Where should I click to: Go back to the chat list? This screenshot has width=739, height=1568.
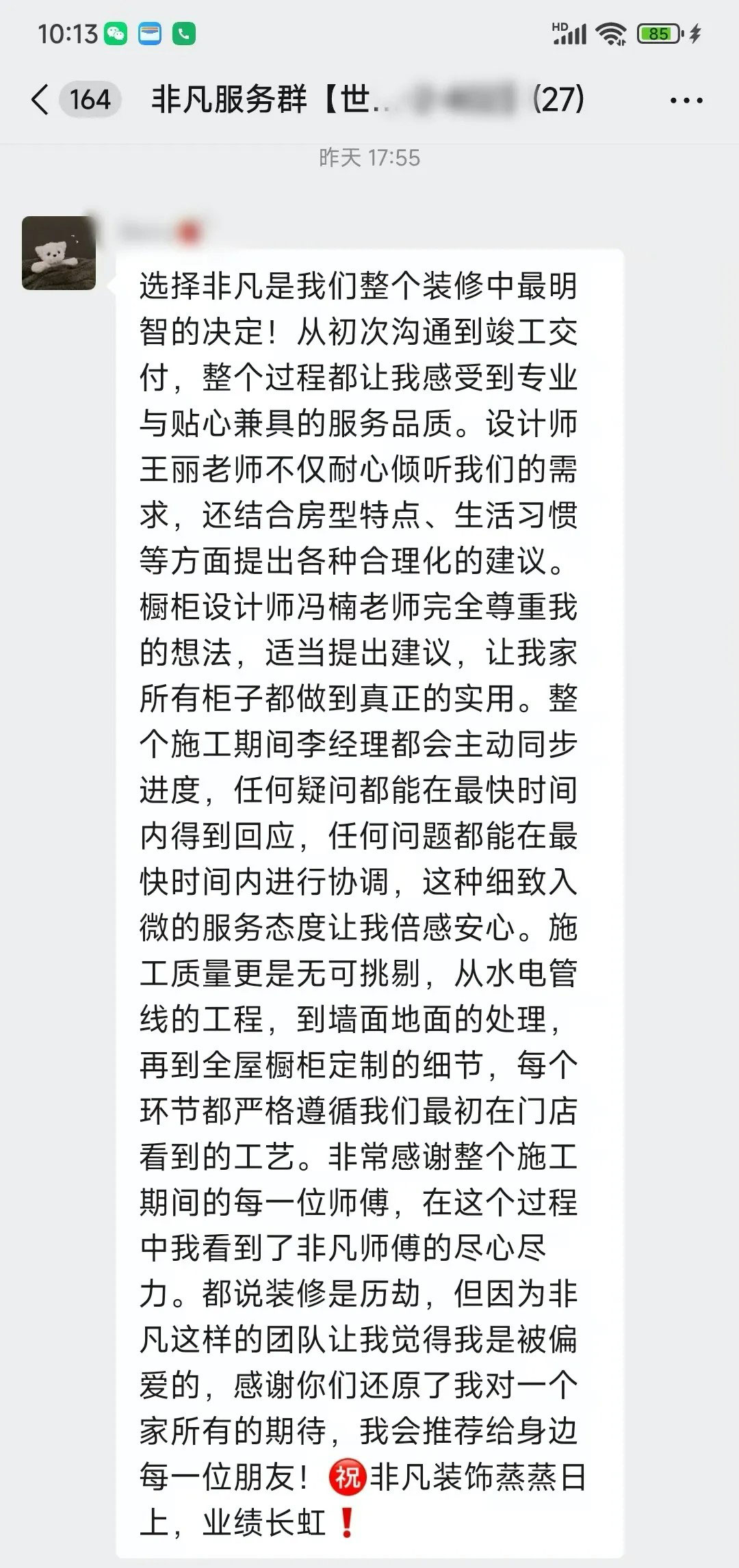coord(41,100)
